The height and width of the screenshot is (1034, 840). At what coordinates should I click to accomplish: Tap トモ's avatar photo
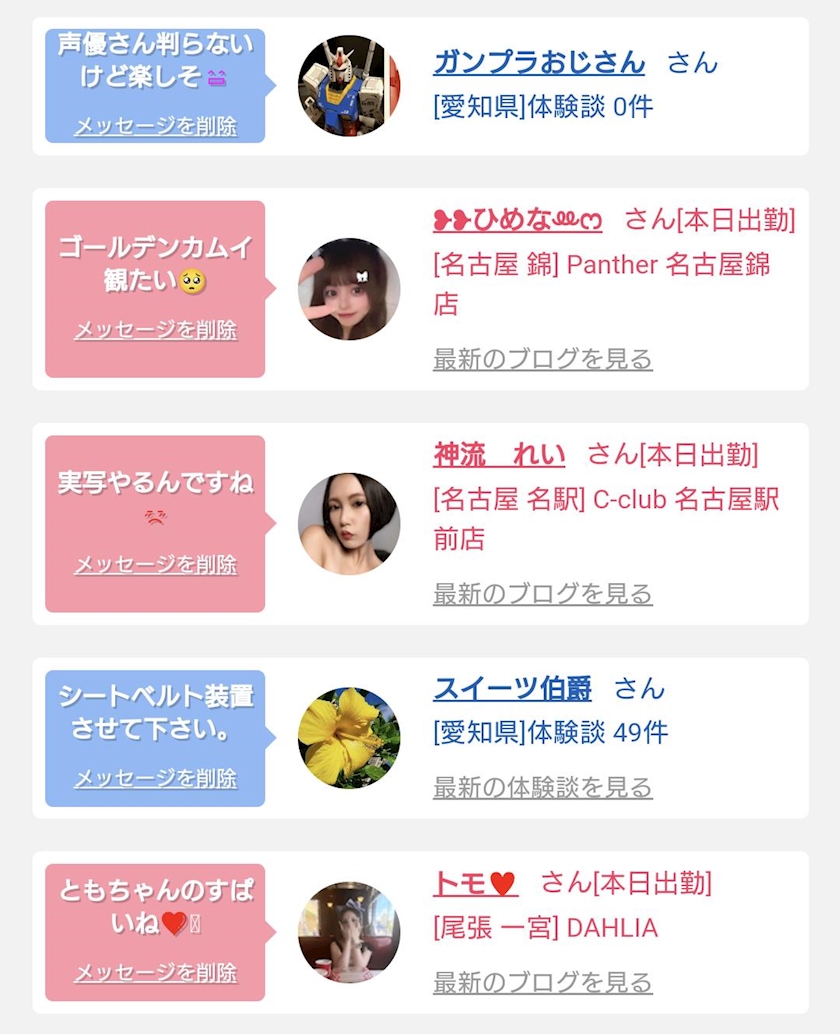pyautogui.click(x=349, y=932)
